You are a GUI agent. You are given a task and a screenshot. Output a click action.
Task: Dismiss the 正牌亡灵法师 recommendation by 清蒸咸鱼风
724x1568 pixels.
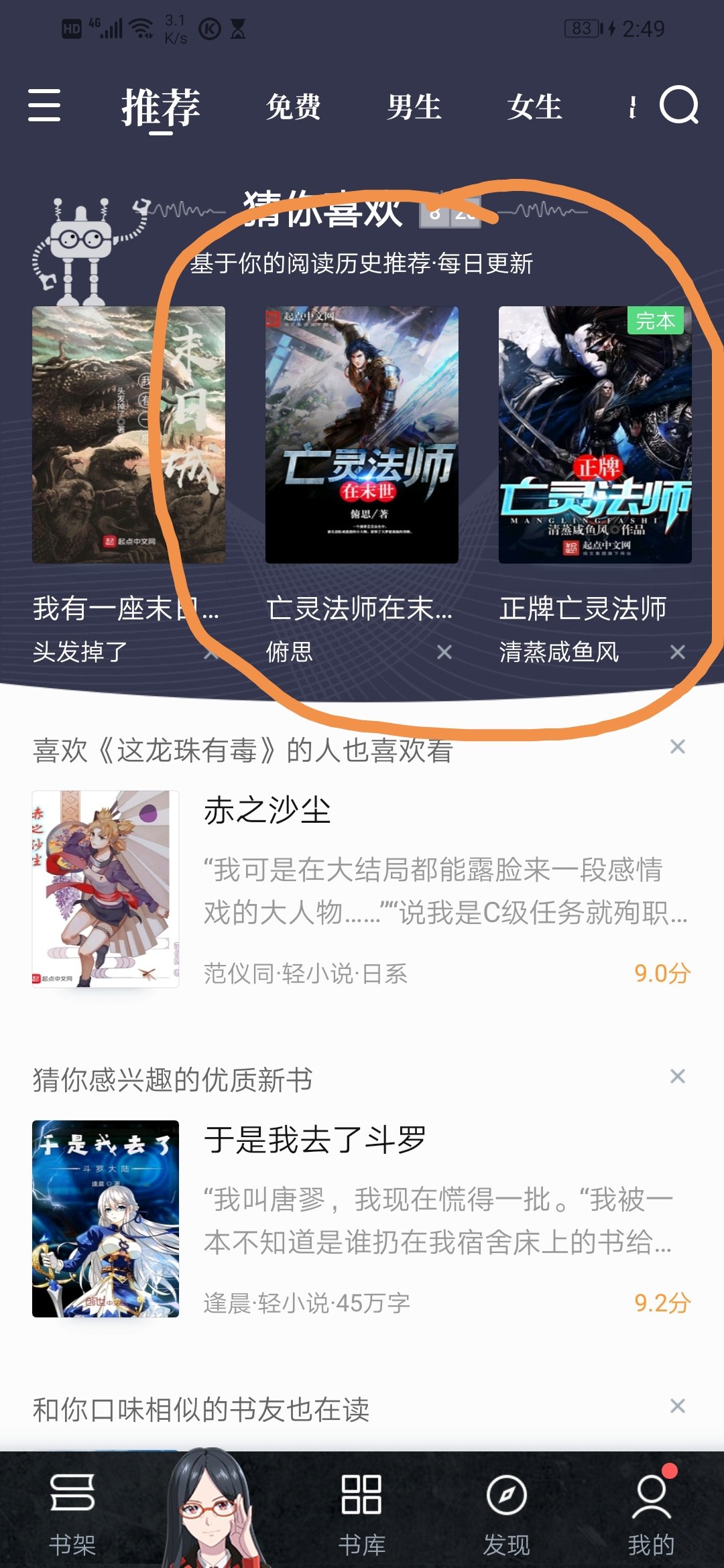coord(678,652)
